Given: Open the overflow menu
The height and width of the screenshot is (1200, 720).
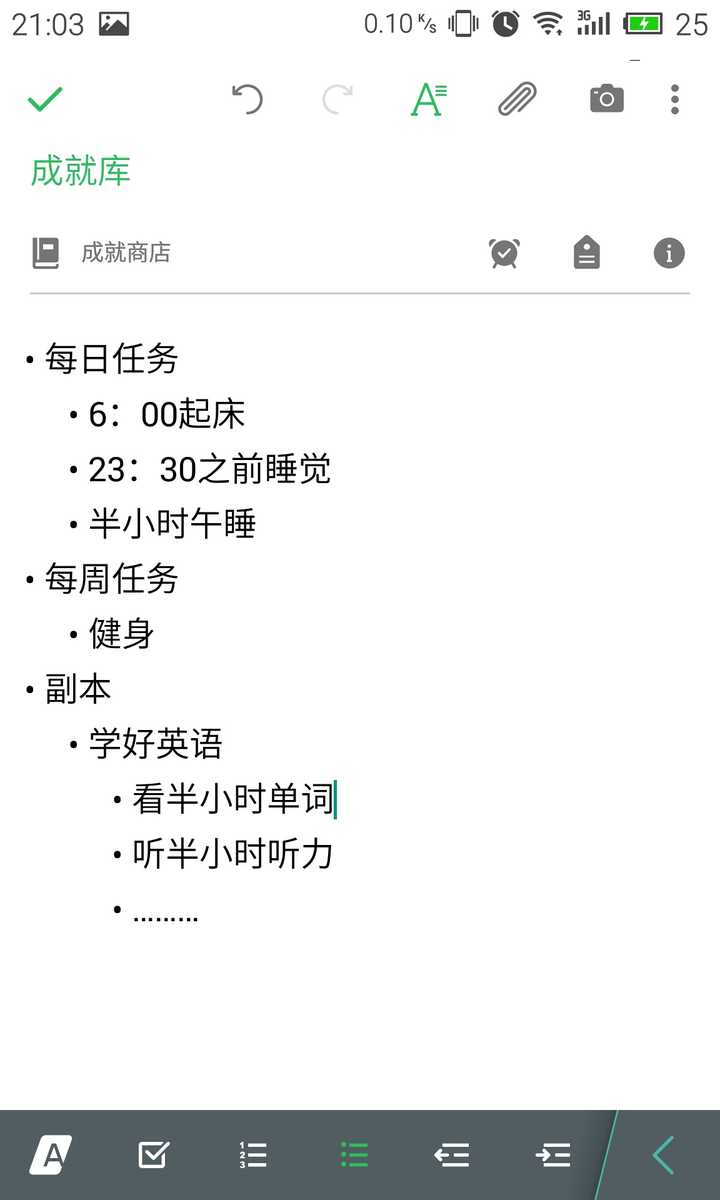Looking at the screenshot, I should 675,99.
